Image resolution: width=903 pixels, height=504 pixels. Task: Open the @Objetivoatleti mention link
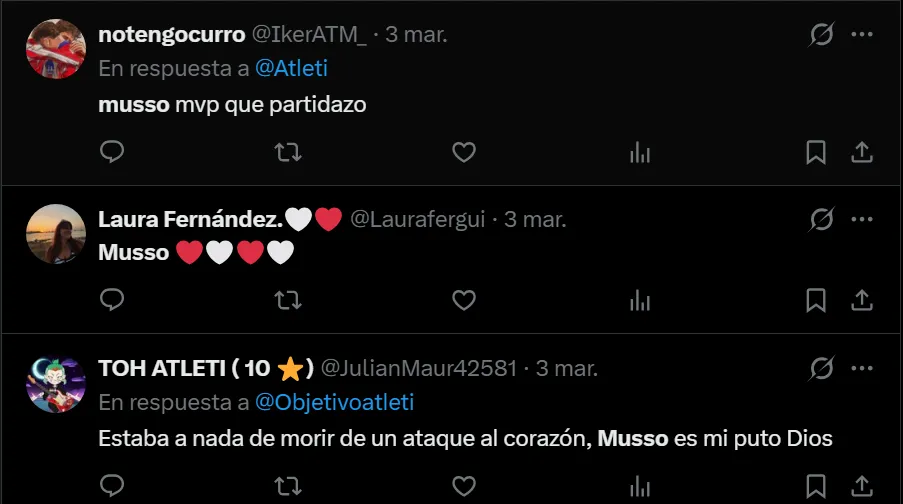click(334, 402)
